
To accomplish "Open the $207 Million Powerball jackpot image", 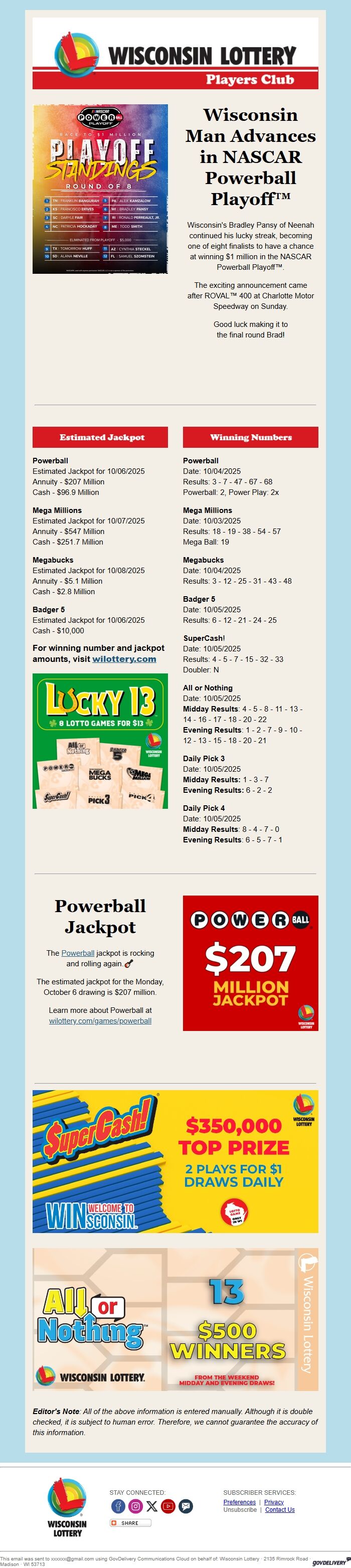I will 250,963.
